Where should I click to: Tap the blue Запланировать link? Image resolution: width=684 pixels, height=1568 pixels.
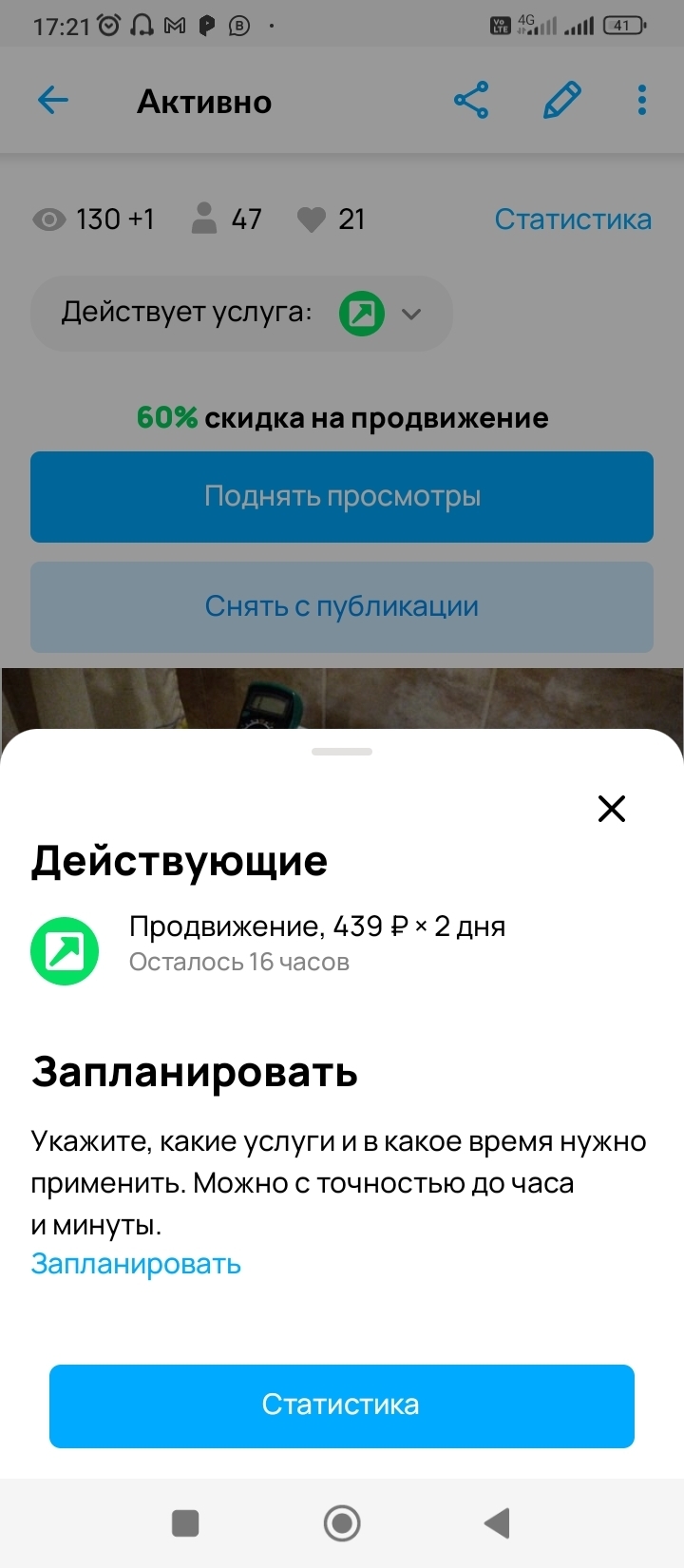[x=136, y=1264]
